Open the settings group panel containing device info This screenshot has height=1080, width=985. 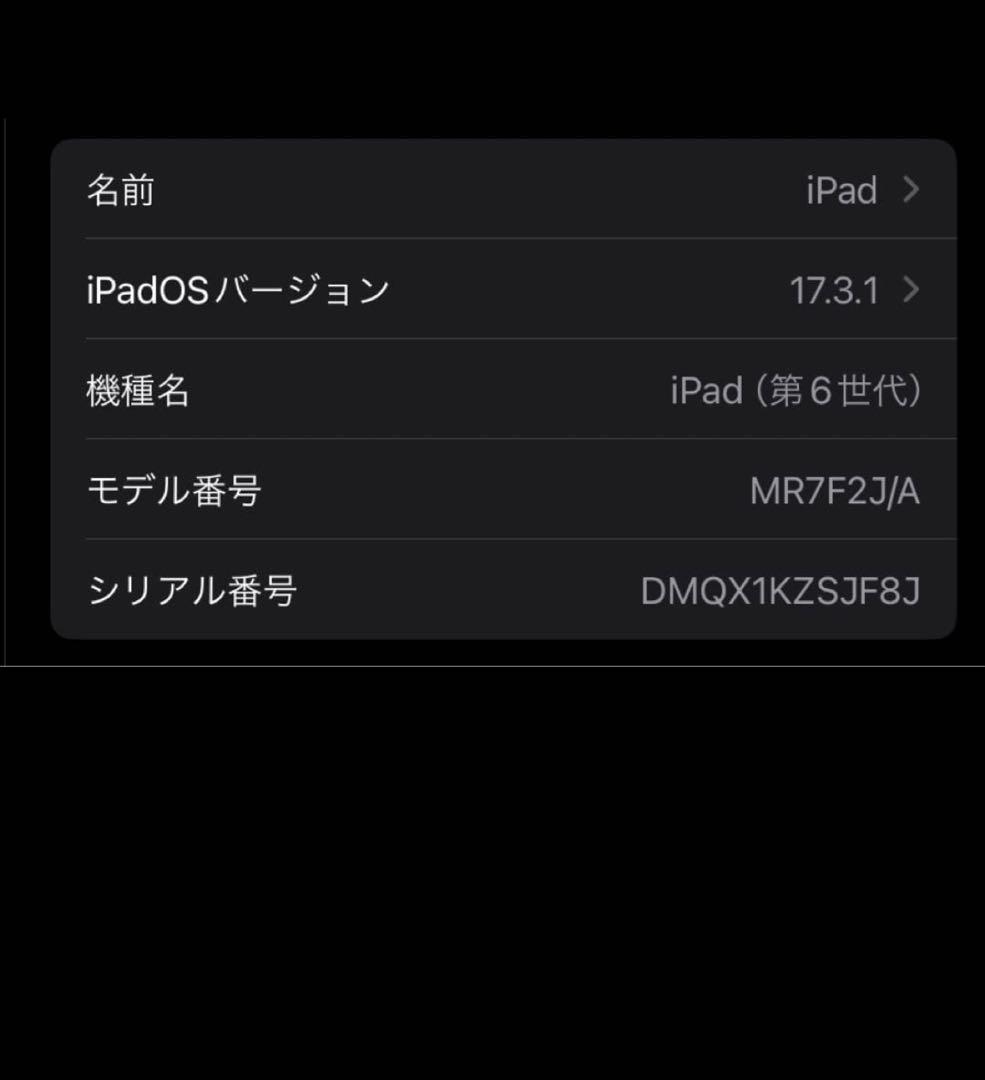500,390
